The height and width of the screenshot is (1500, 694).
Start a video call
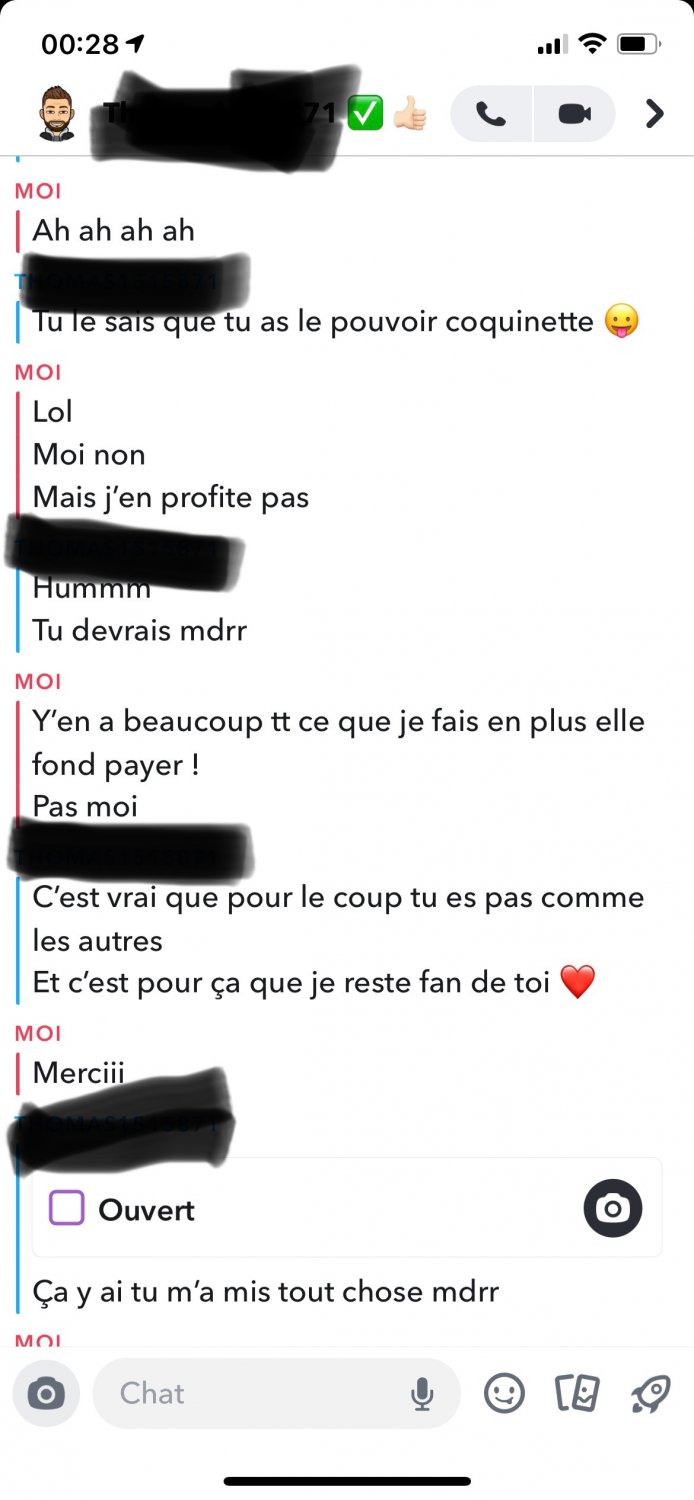[x=575, y=114]
